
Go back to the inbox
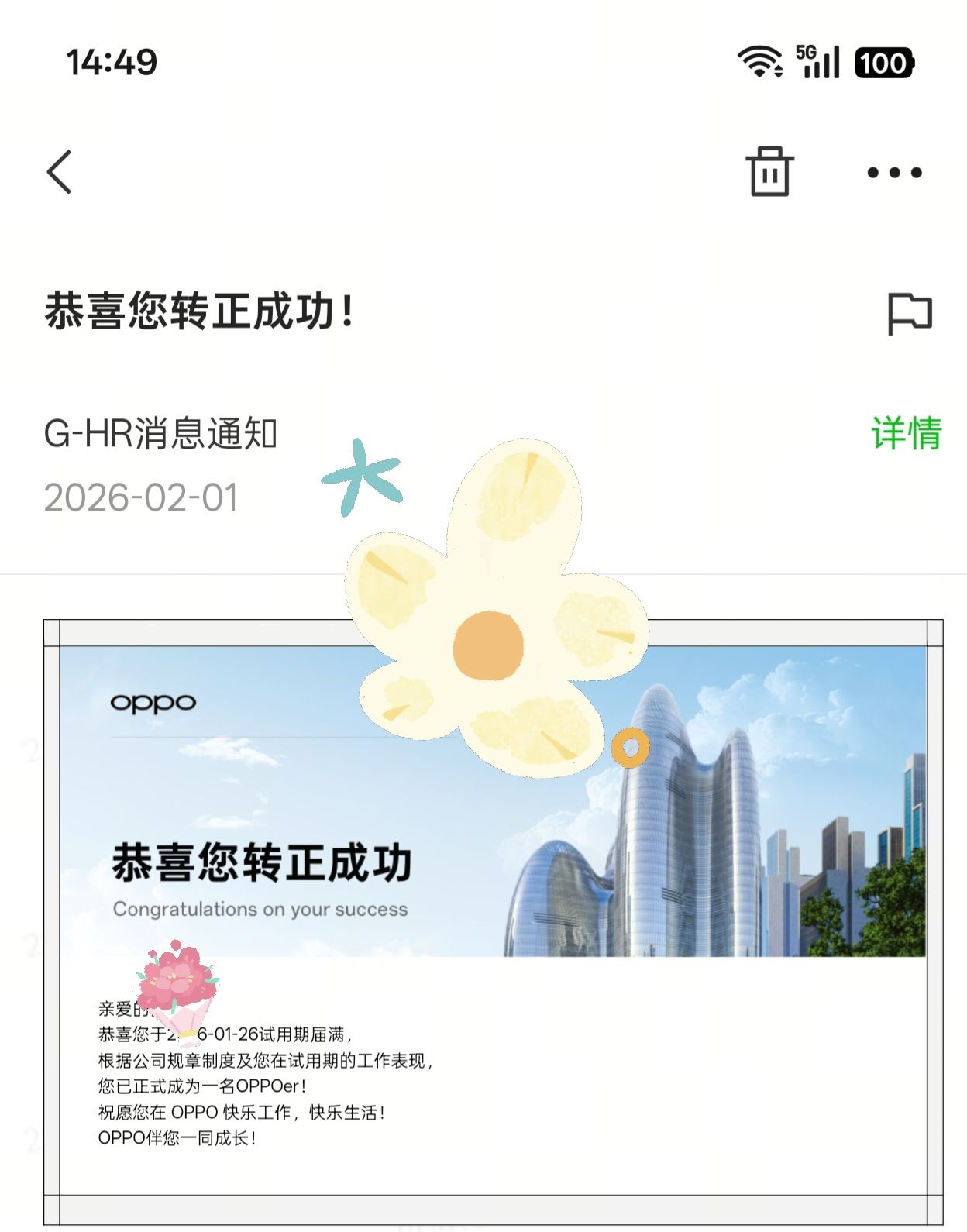(60, 172)
